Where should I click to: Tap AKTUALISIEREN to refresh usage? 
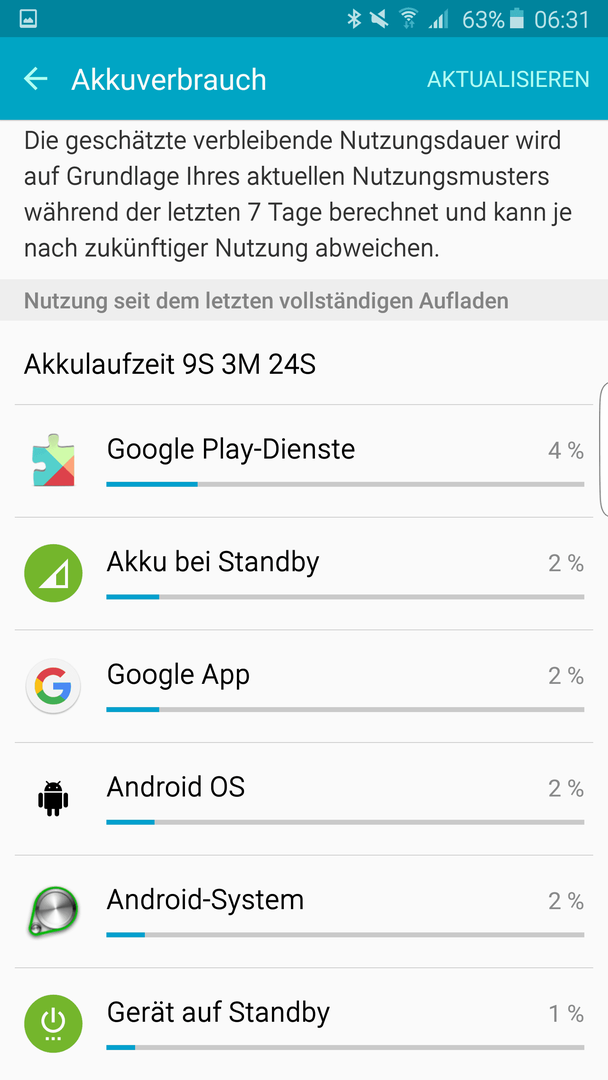[508, 79]
